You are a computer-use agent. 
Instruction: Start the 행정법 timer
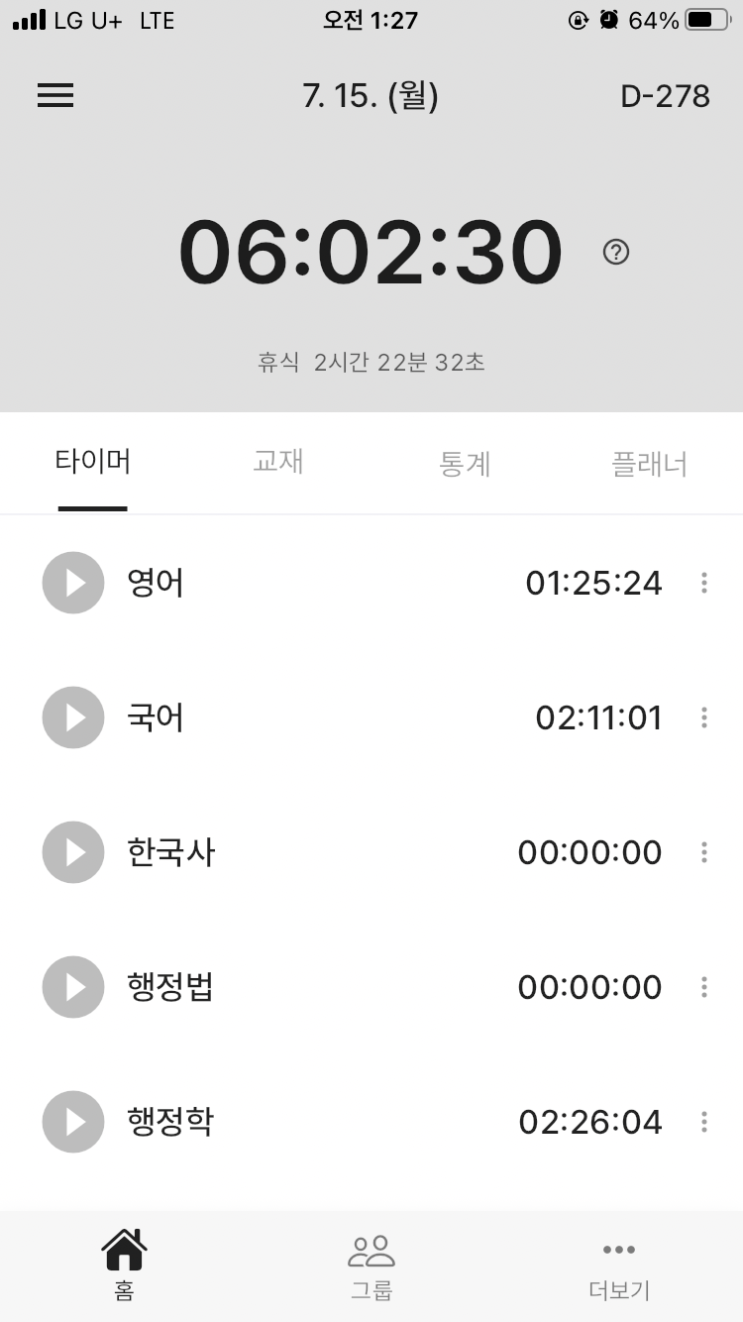[73, 987]
